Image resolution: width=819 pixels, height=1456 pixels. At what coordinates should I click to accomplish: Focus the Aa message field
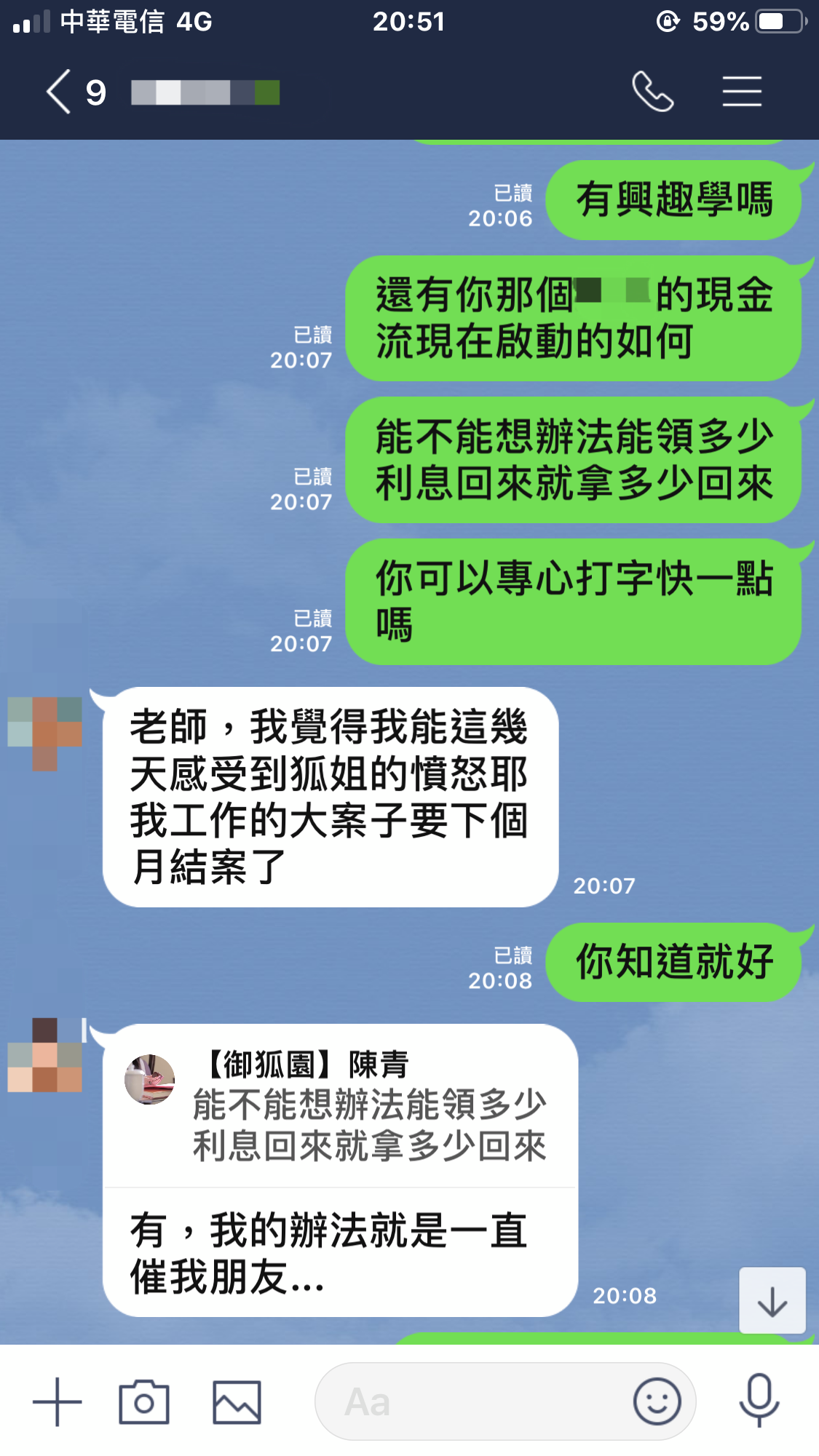click(x=473, y=1401)
